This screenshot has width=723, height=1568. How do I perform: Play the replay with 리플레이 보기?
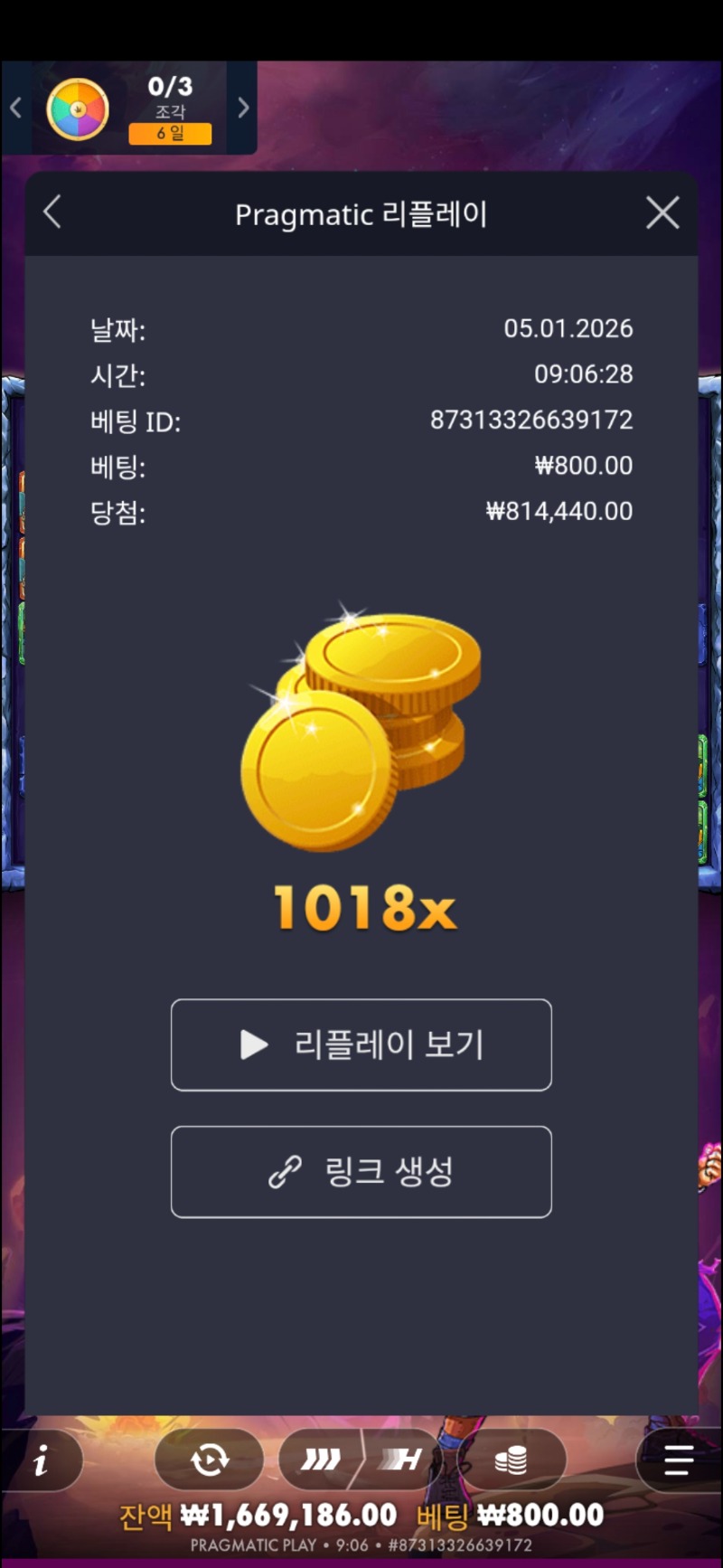pos(361,1044)
